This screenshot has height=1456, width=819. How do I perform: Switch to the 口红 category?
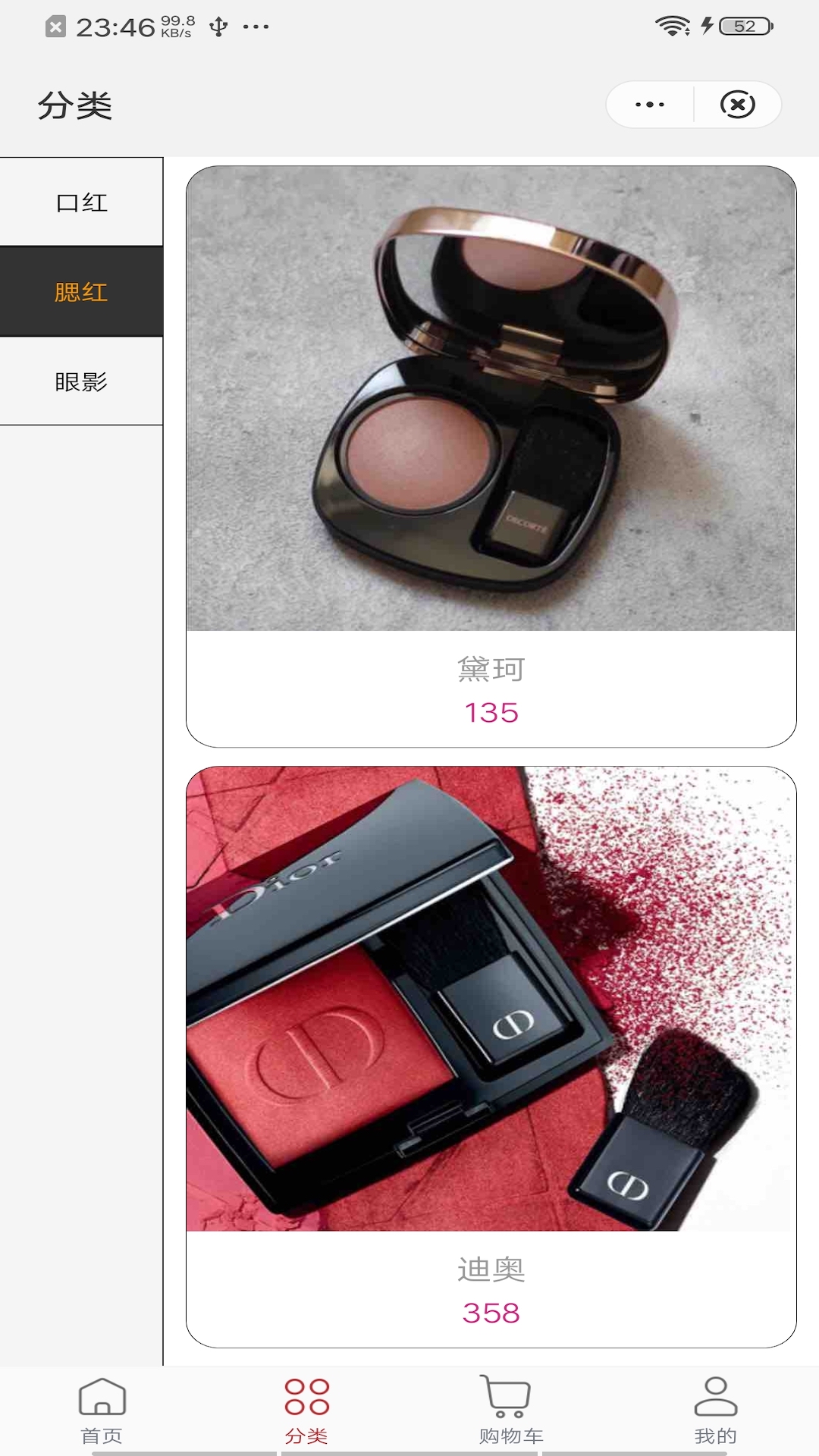click(81, 200)
